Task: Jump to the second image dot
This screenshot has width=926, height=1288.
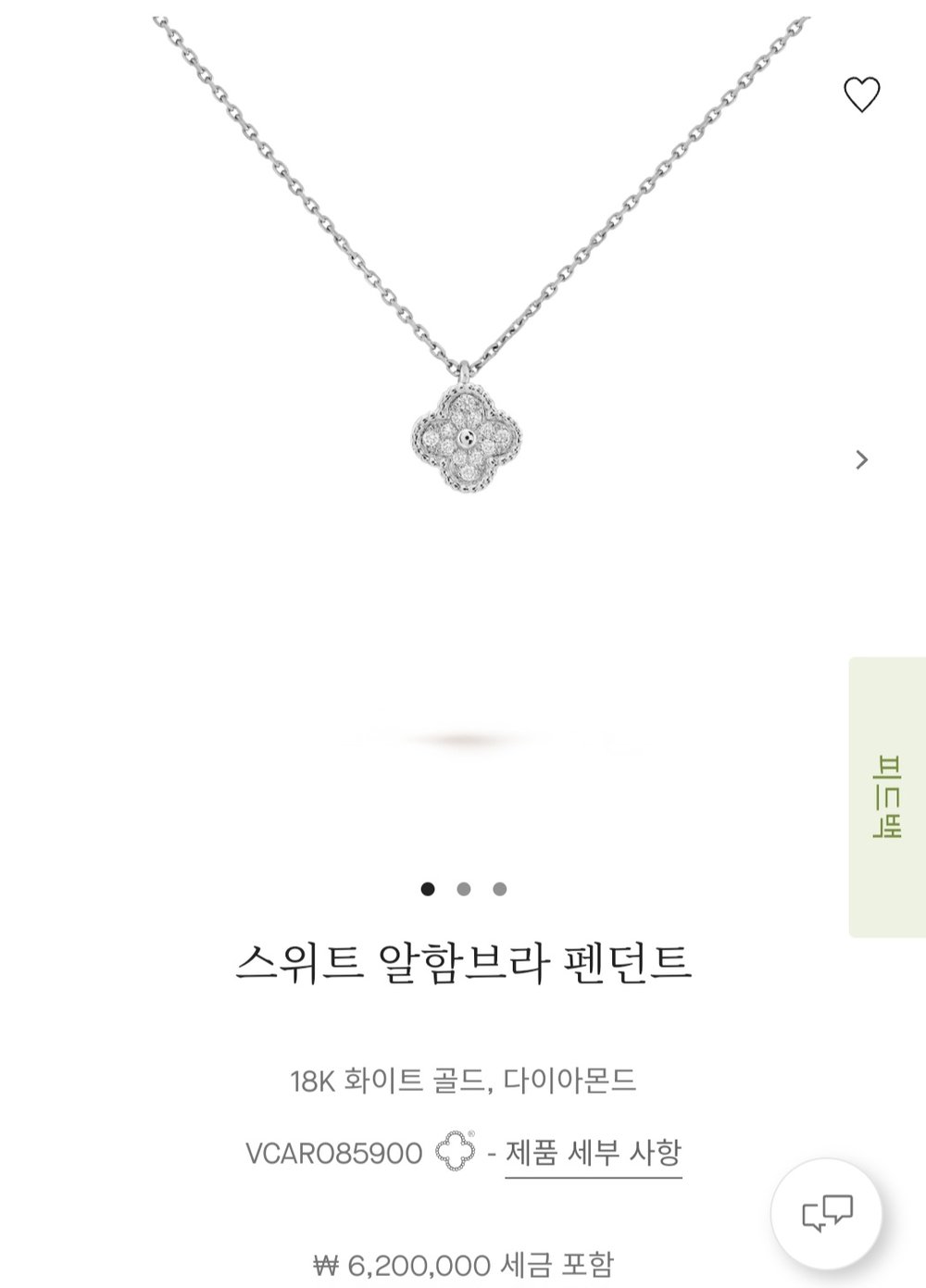Action: pos(464,889)
